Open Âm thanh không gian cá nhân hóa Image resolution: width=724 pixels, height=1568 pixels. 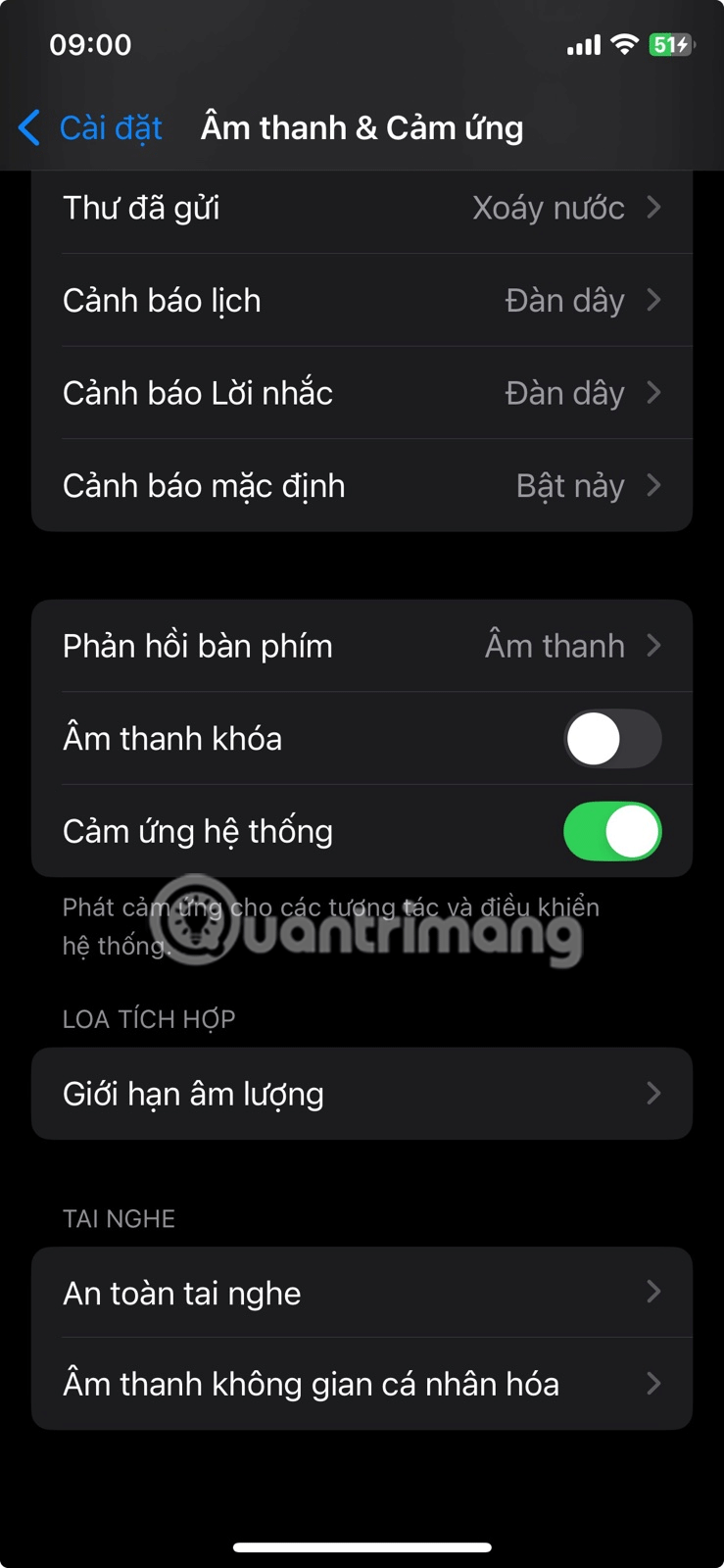[362, 1384]
